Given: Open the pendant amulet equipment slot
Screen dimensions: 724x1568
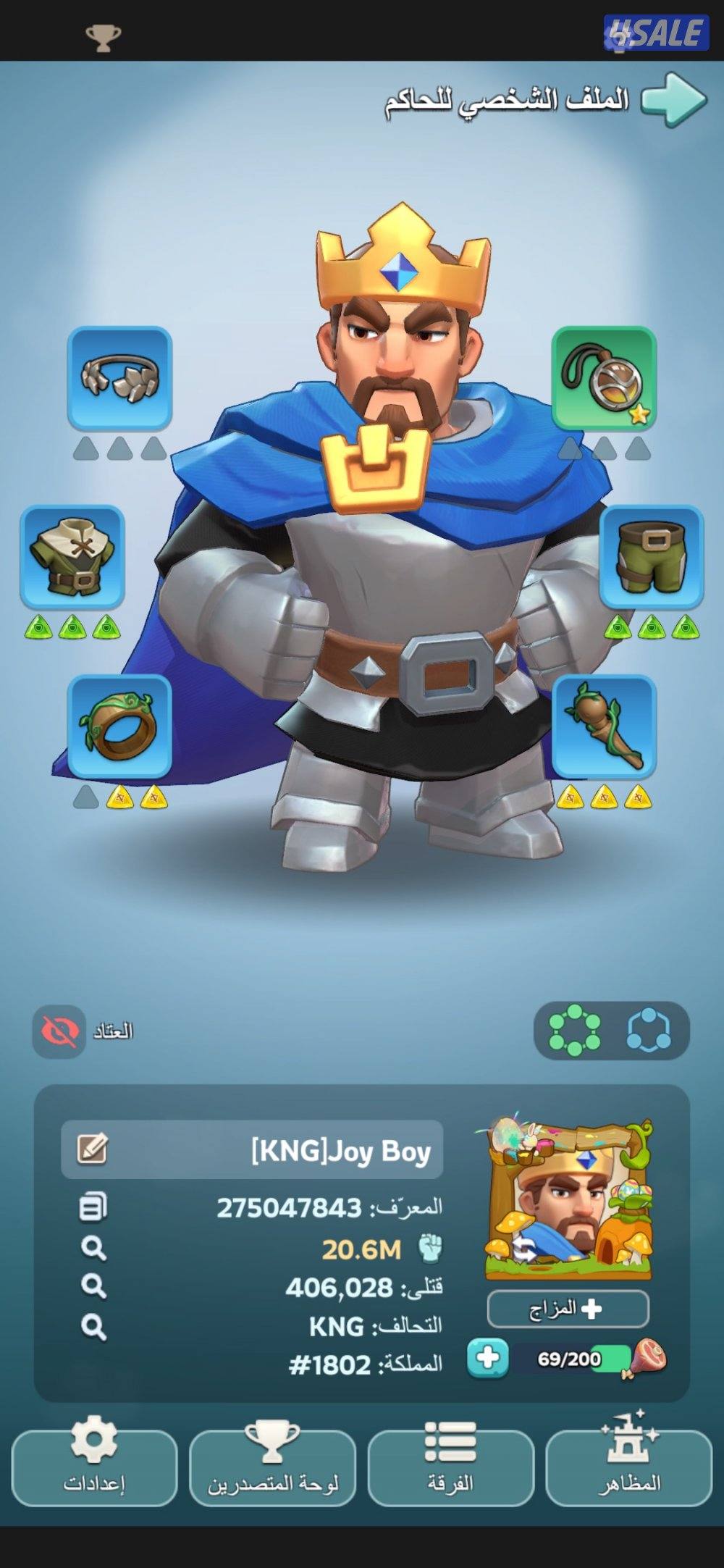Looking at the screenshot, I should (604, 378).
